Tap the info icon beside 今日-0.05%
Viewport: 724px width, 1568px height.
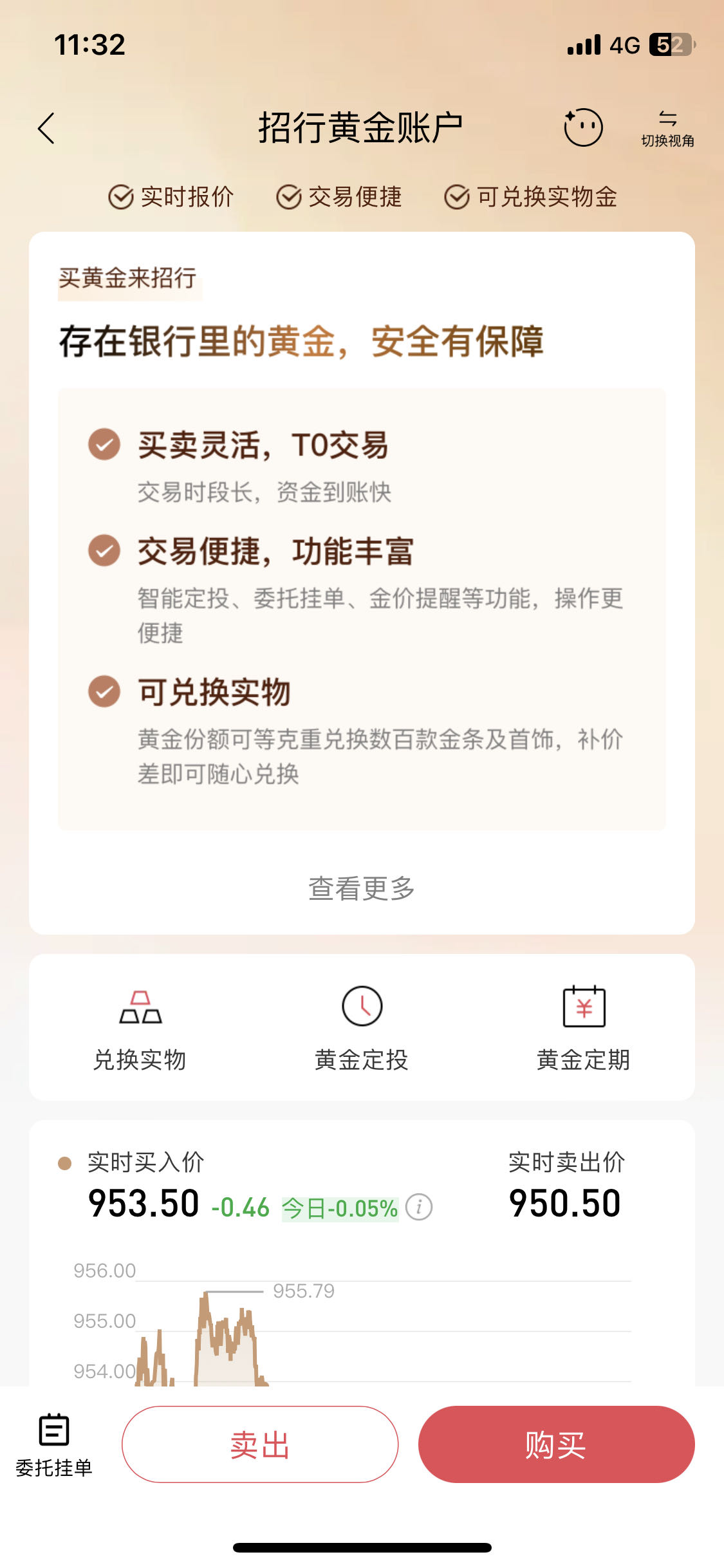(x=420, y=1206)
